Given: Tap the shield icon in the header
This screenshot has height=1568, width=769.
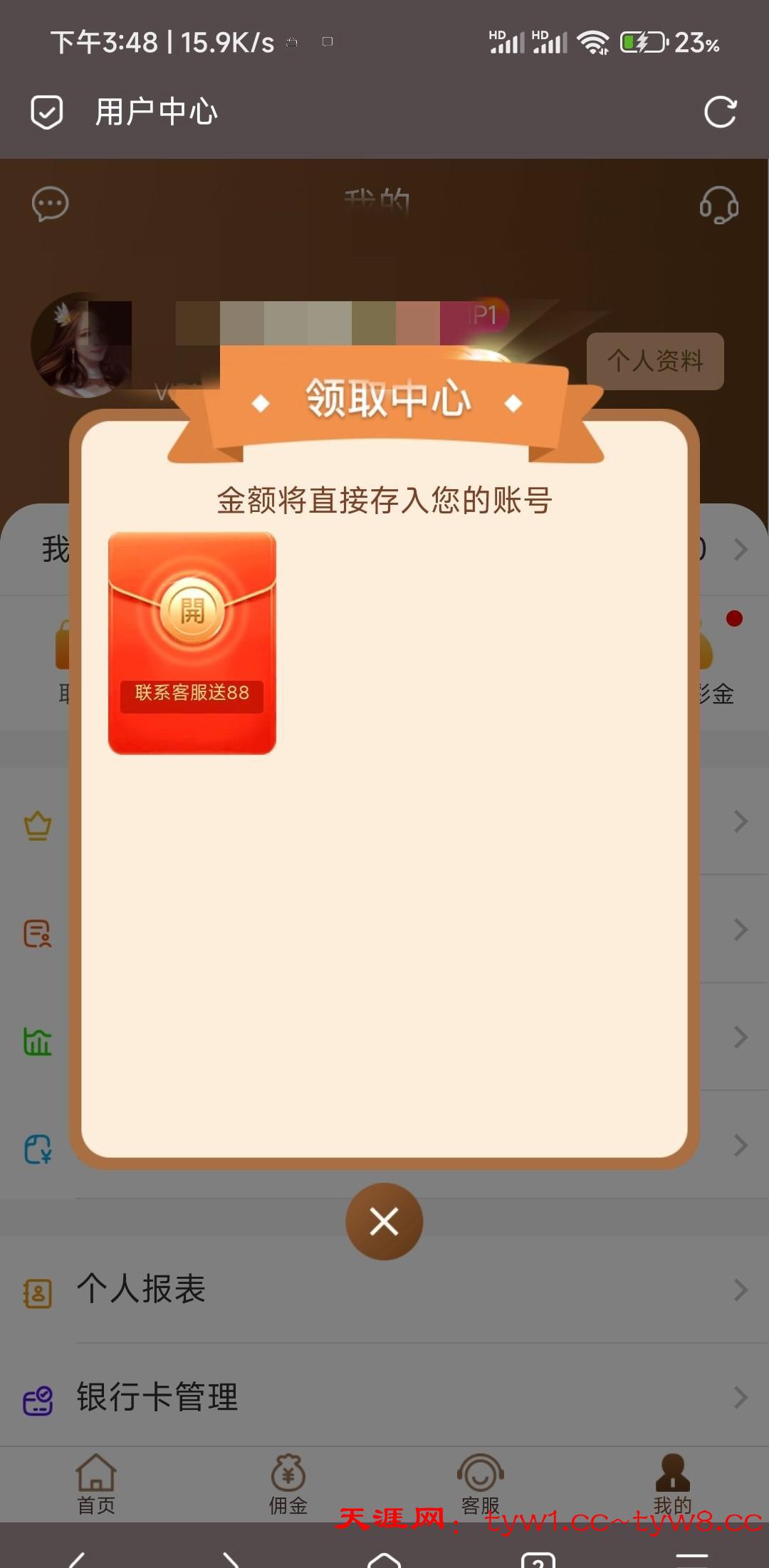Looking at the screenshot, I should pos(47,113).
